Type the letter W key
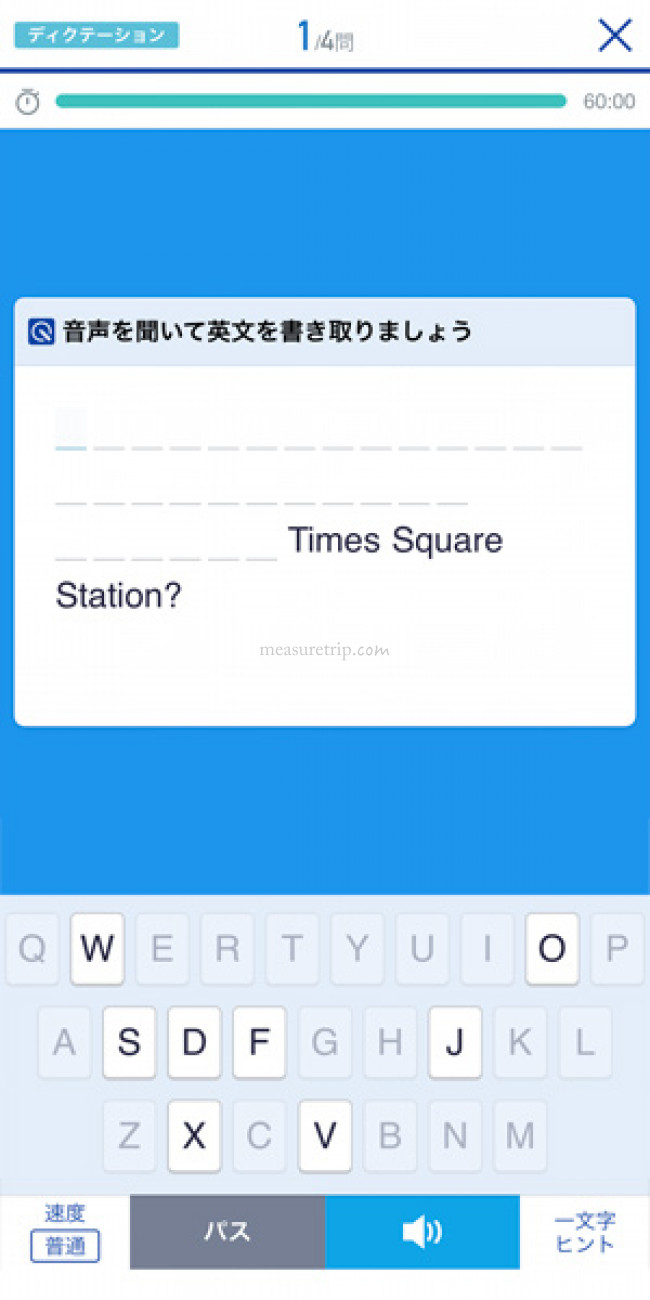The width and height of the screenshot is (650, 1300). [97, 948]
